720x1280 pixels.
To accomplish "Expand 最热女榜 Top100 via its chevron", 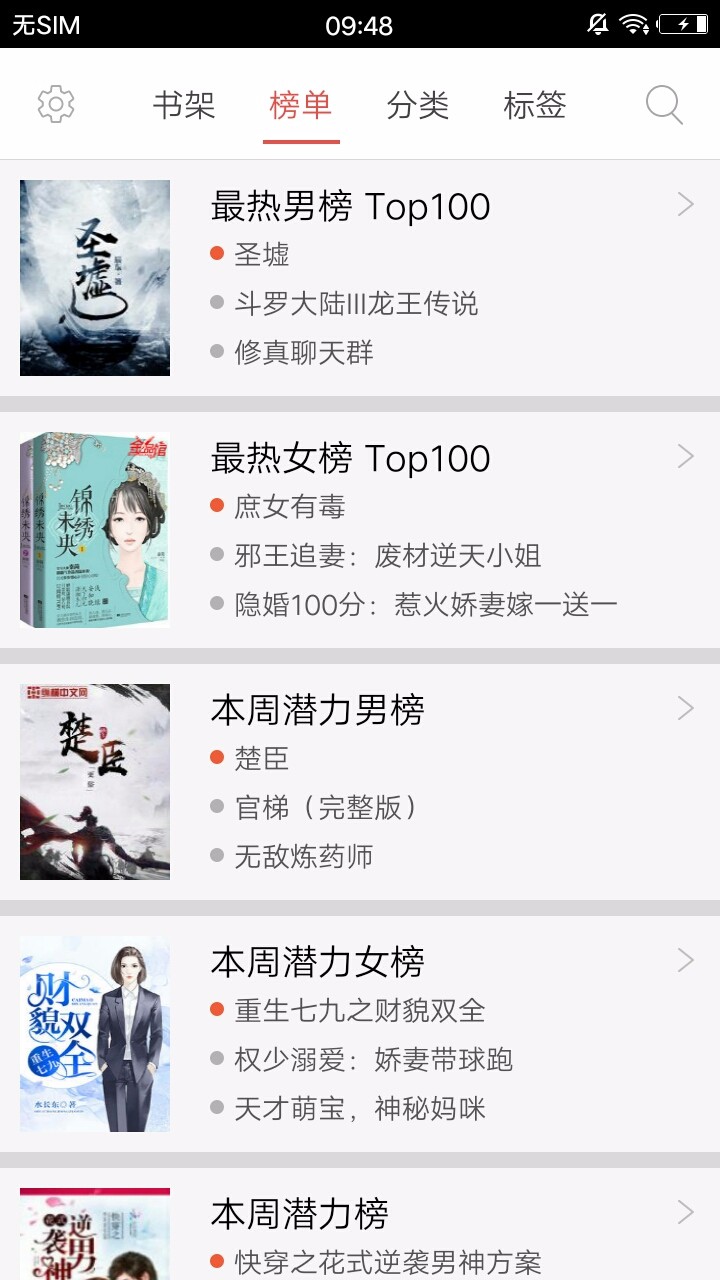I will [684, 455].
